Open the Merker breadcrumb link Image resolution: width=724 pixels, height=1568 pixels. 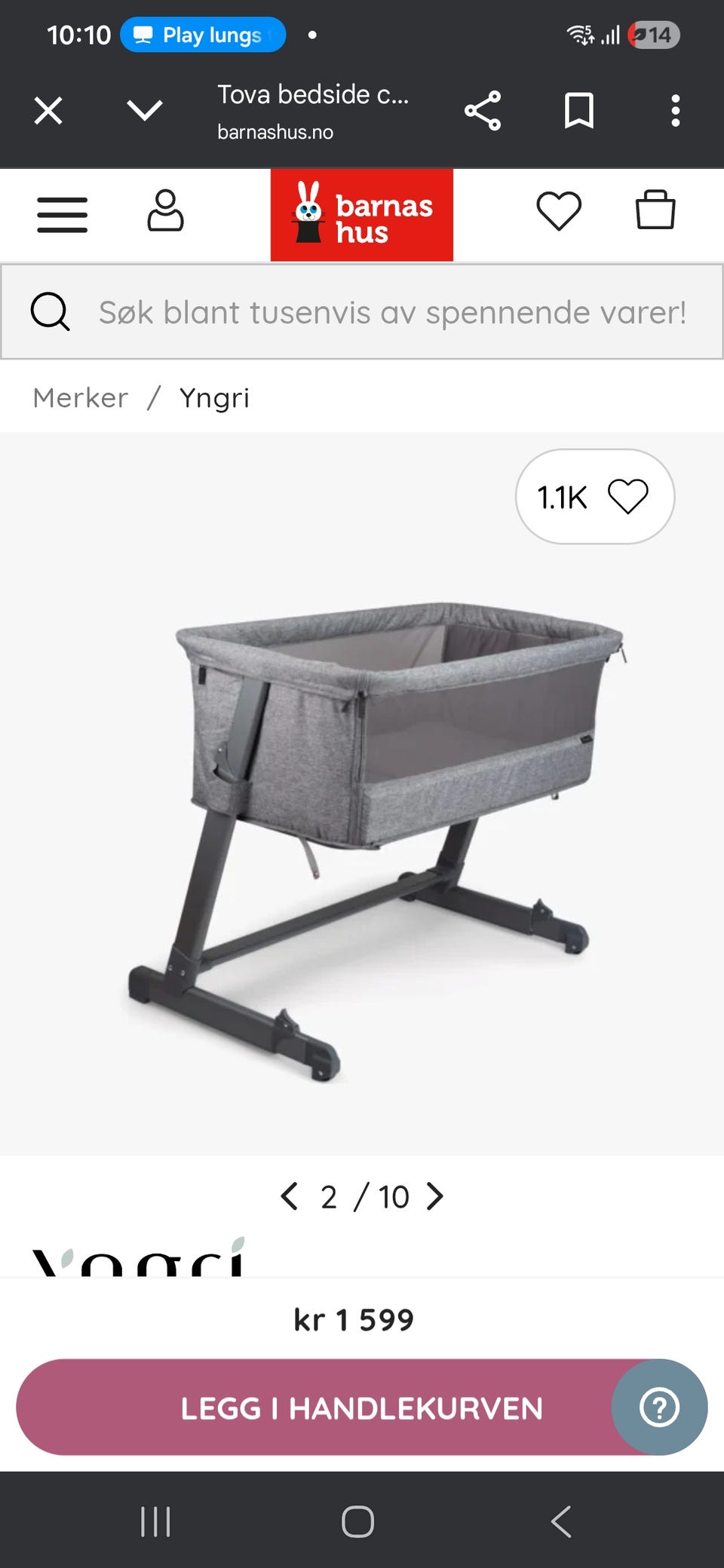coord(81,398)
